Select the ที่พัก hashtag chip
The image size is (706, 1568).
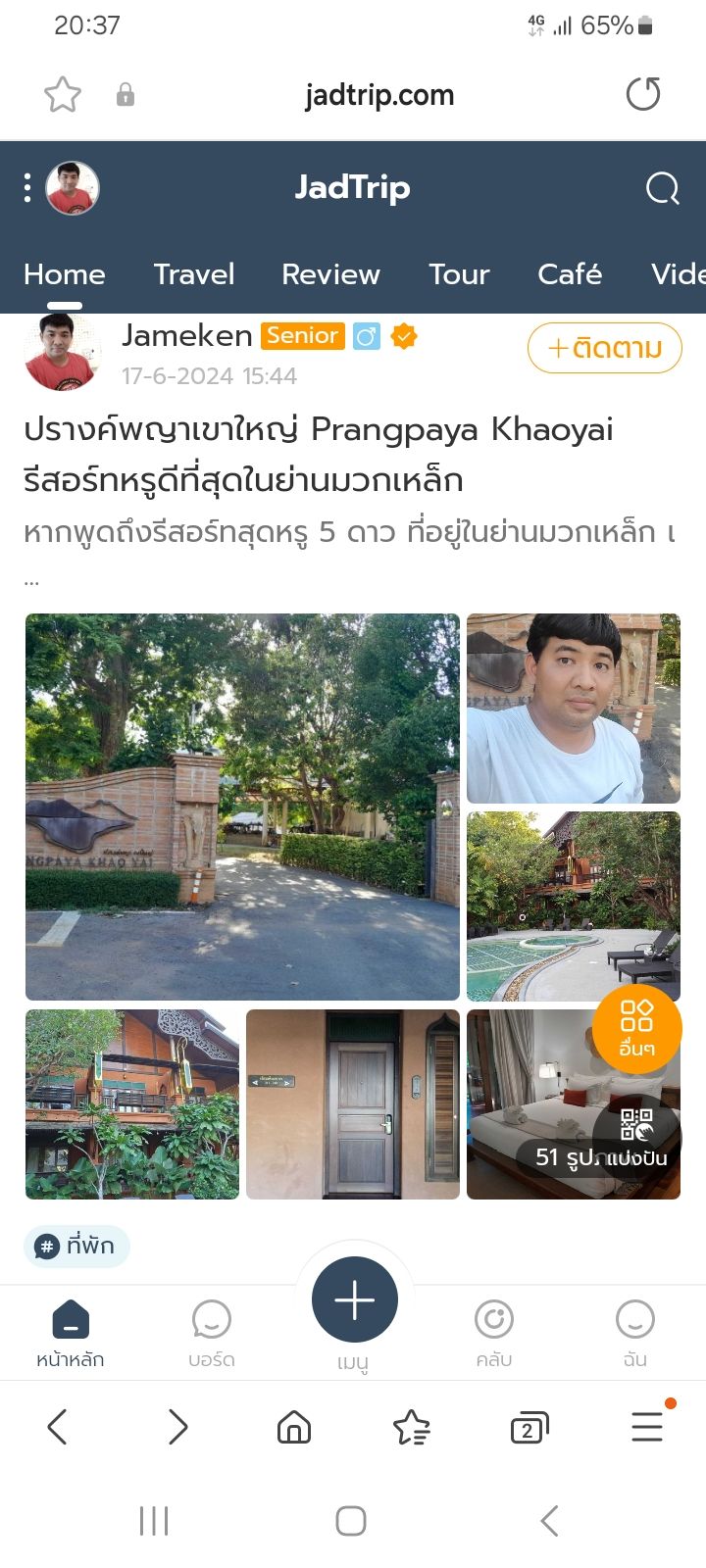point(76,1247)
